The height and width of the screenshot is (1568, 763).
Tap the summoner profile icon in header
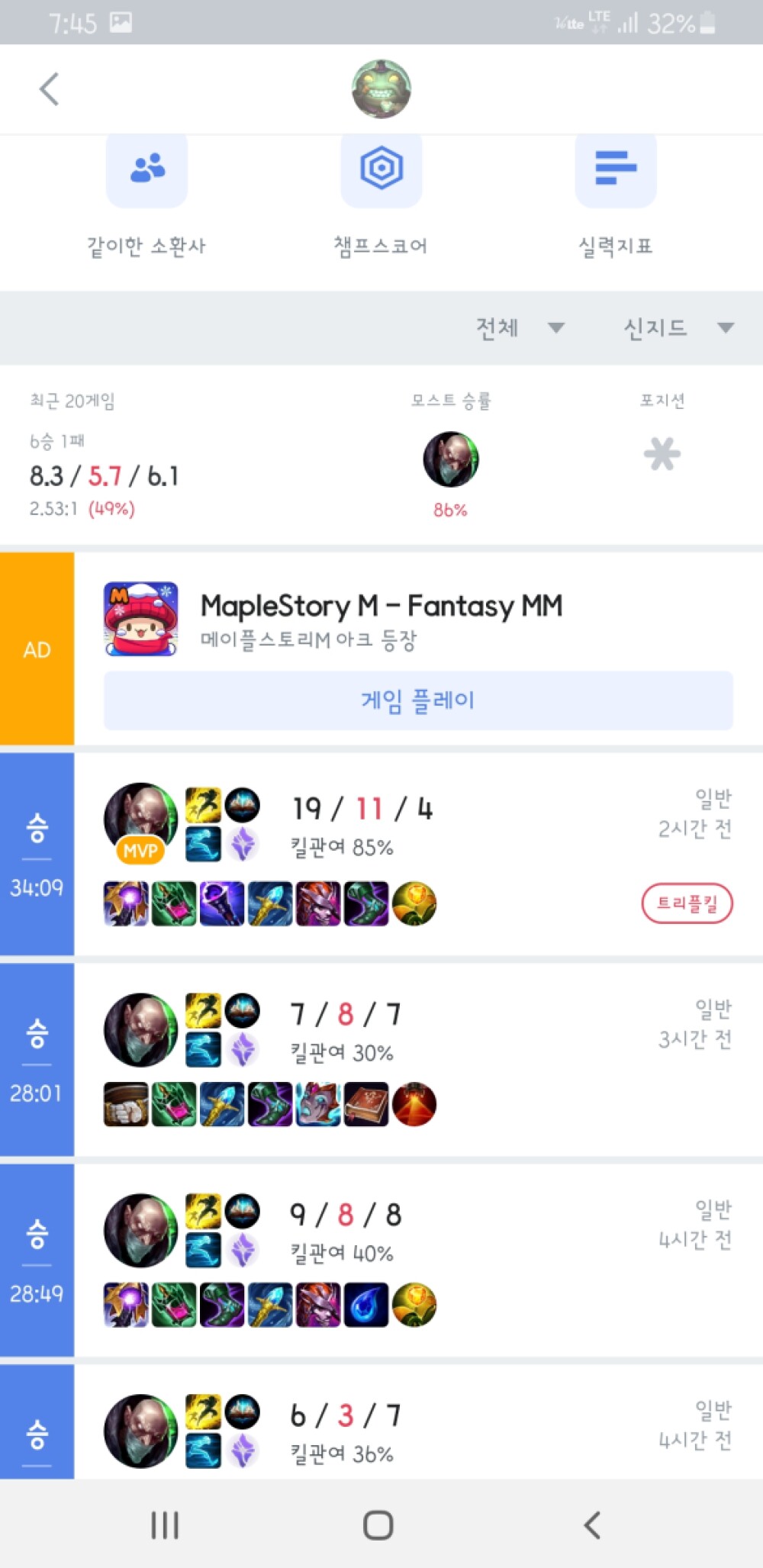click(381, 89)
